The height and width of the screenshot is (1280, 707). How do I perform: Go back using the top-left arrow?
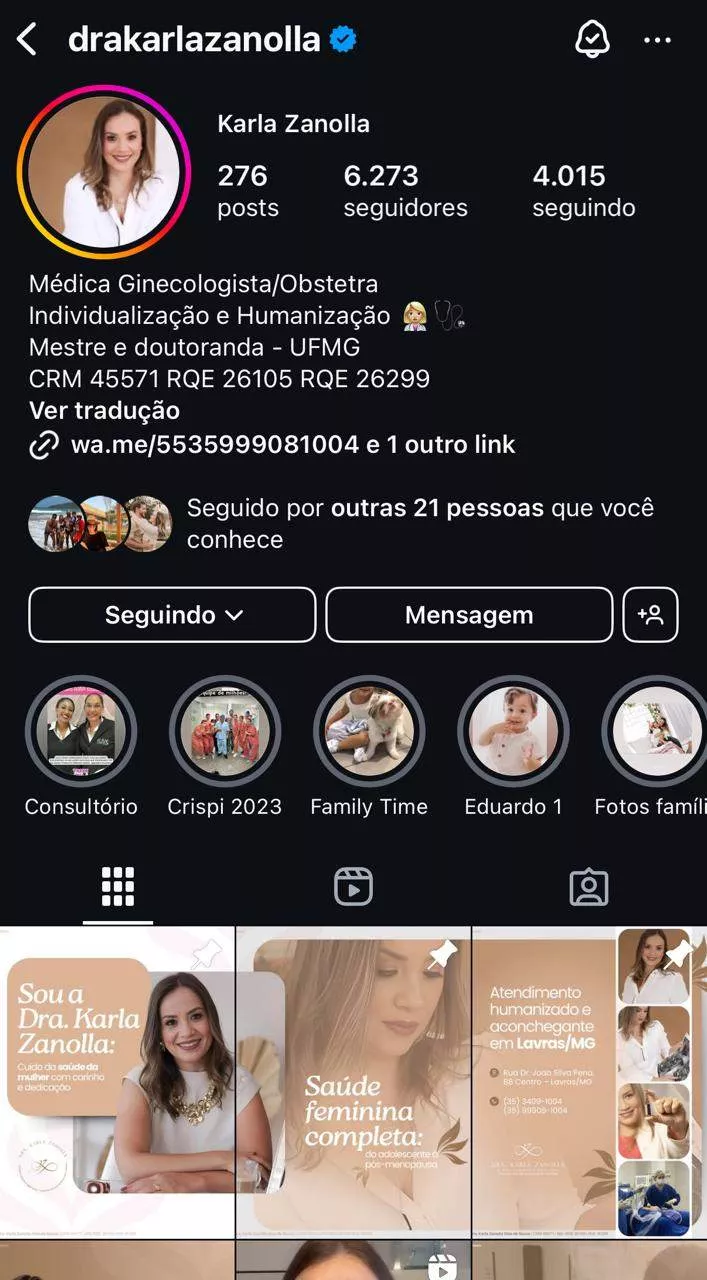27,40
